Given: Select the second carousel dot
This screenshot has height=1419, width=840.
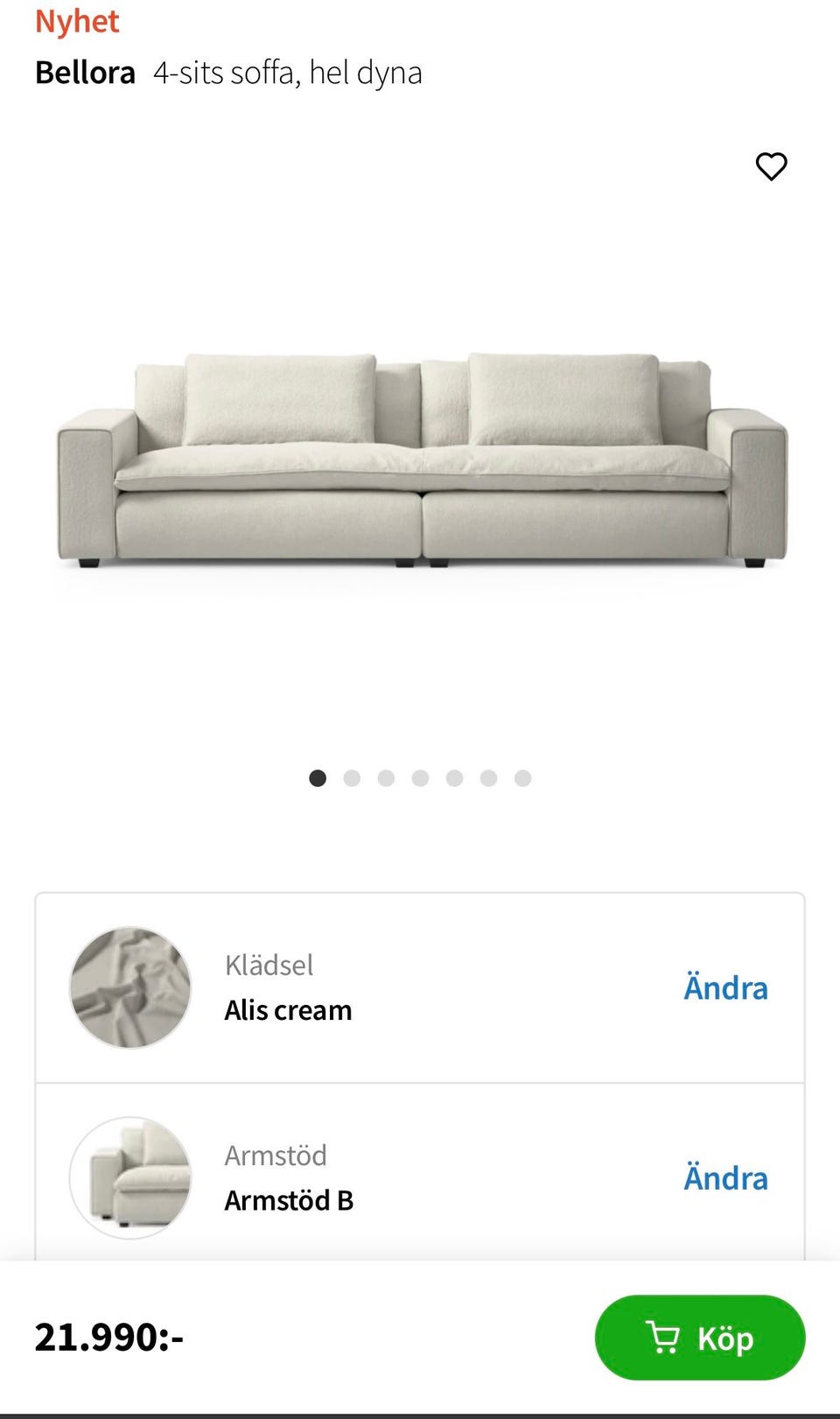Looking at the screenshot, I should 352,777.
